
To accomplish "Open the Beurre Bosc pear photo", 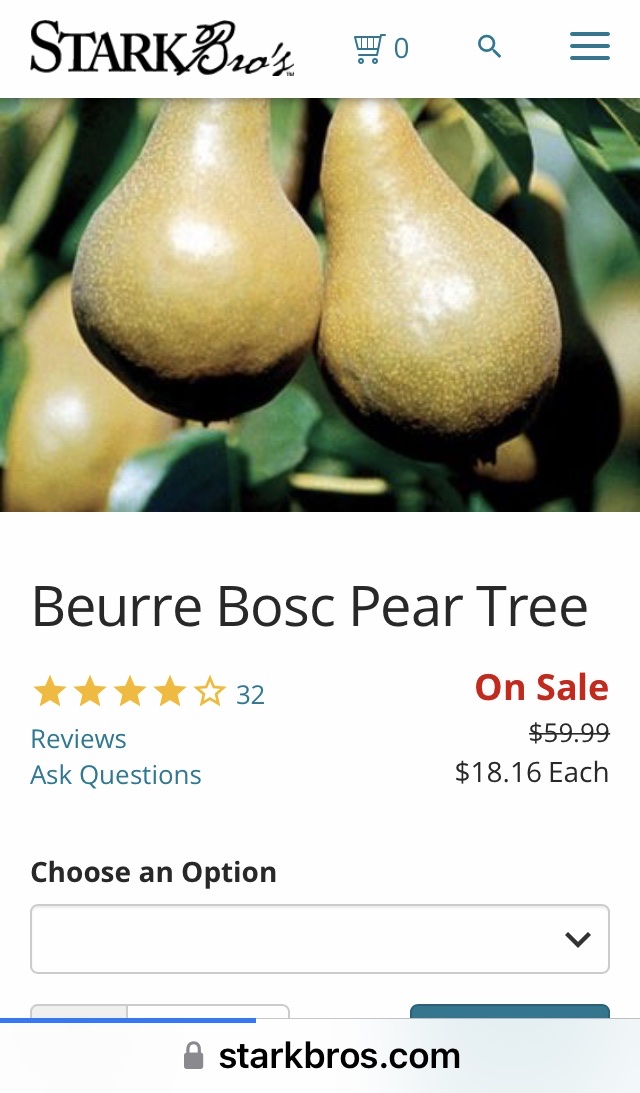I will [320, 305].
